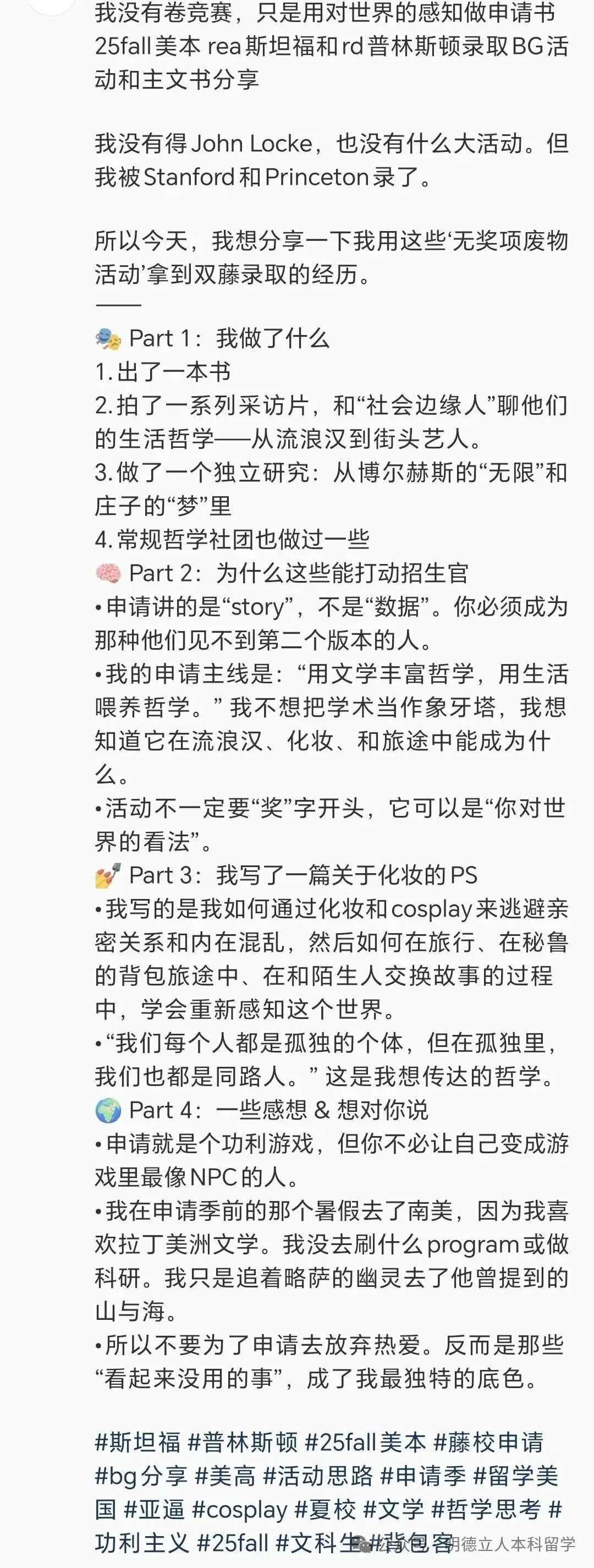Tap the #亚逼 hashtag
The height and width of the screenshot is (1568, 594).
pos(154,1509)
